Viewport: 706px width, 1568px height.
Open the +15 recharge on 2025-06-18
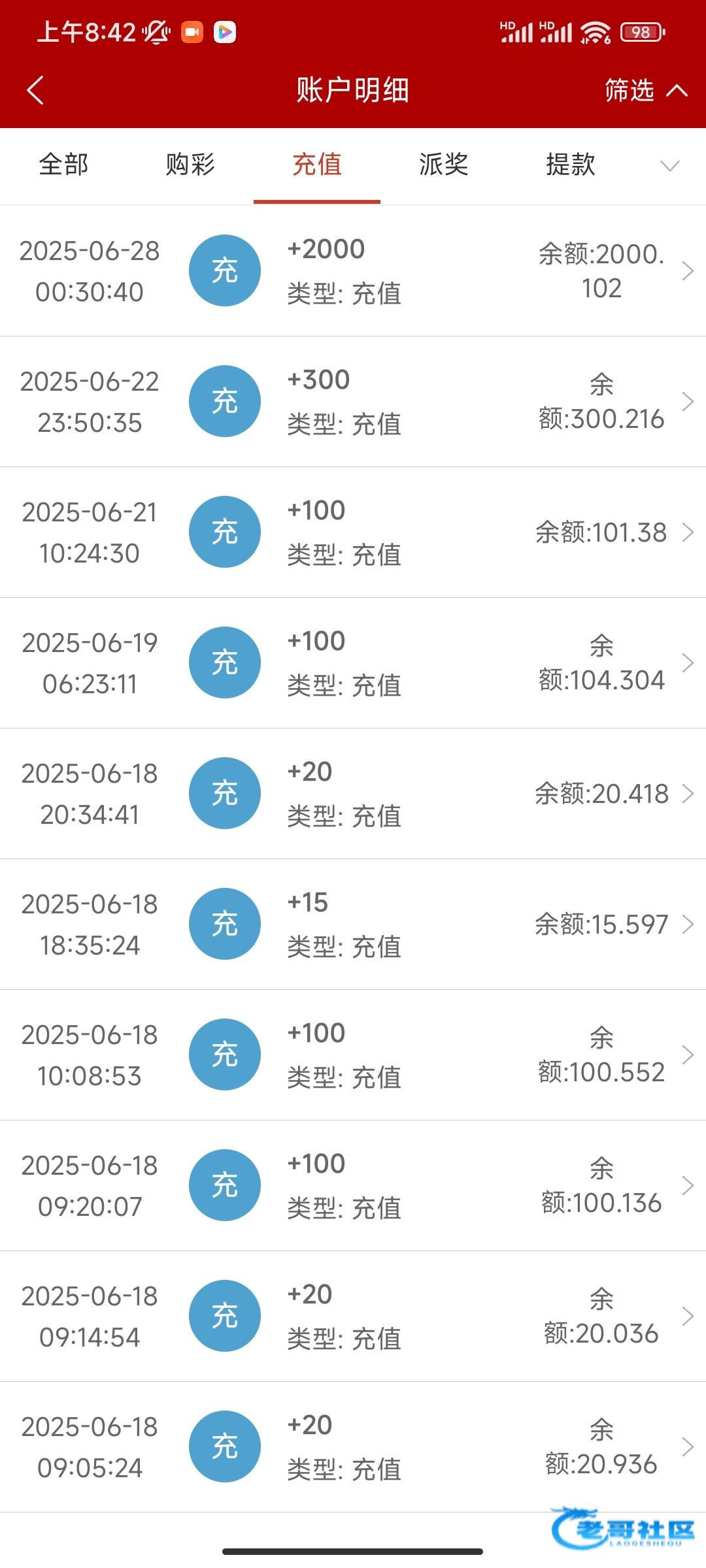point(353,924)
